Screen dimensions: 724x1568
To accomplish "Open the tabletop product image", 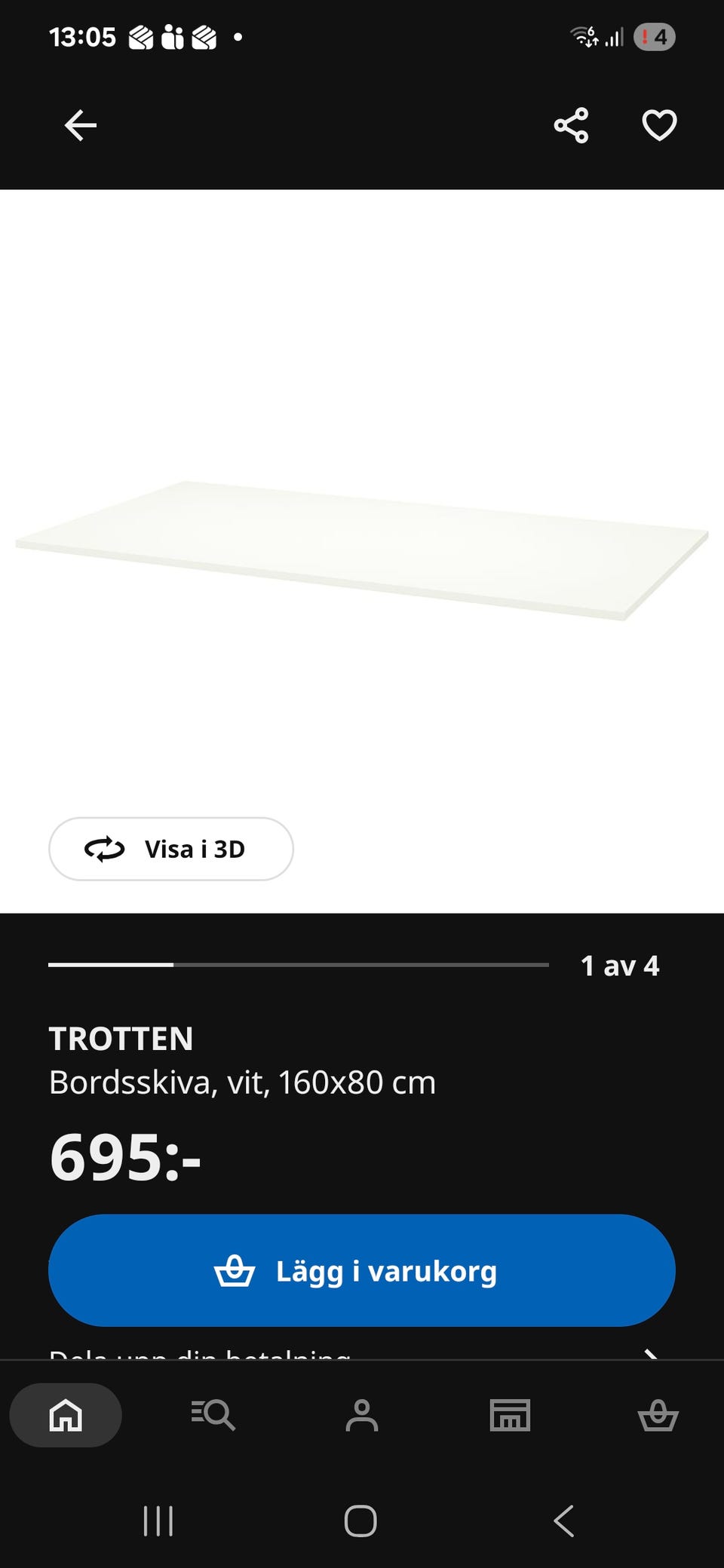I will (x=362, y=550).
